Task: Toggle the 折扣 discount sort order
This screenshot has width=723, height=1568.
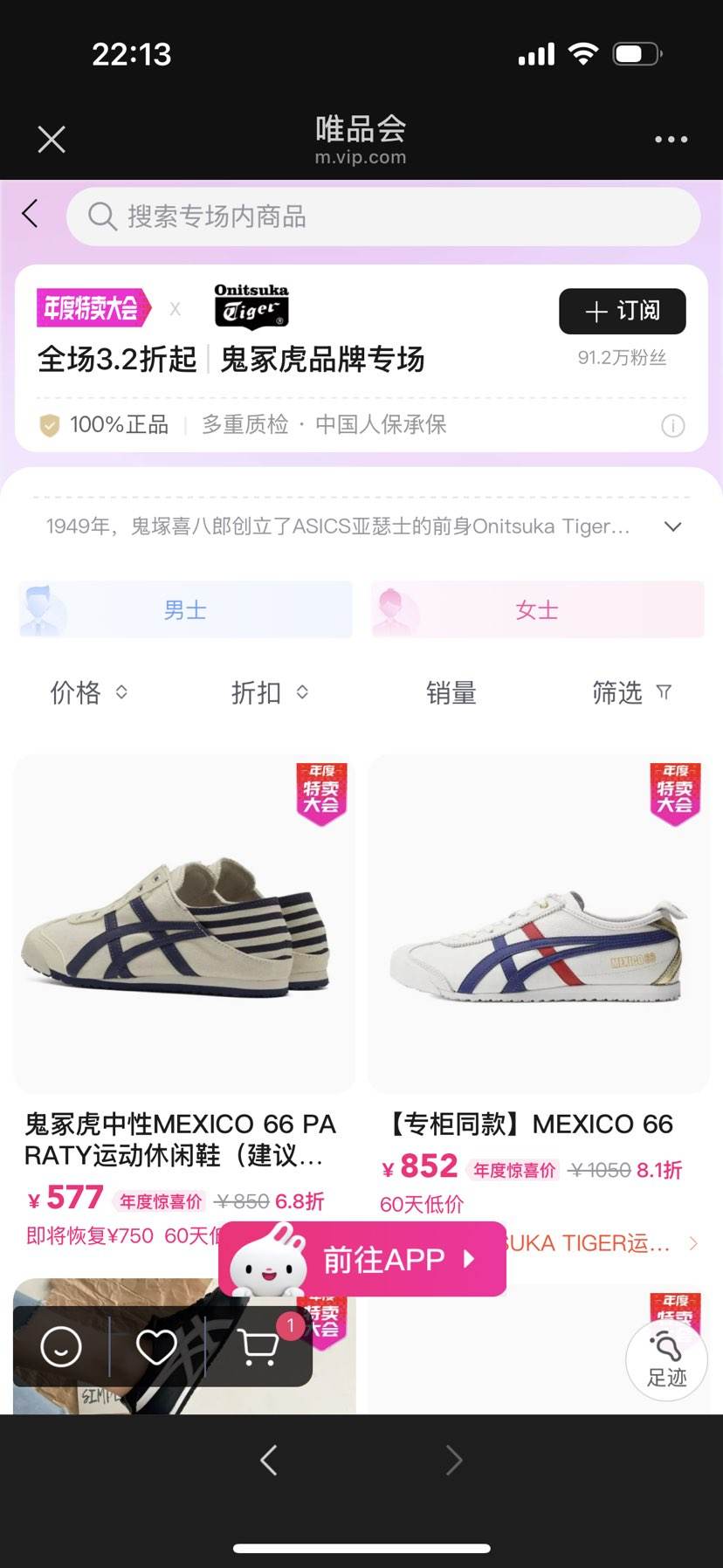Action: click(x=270, y=693)
